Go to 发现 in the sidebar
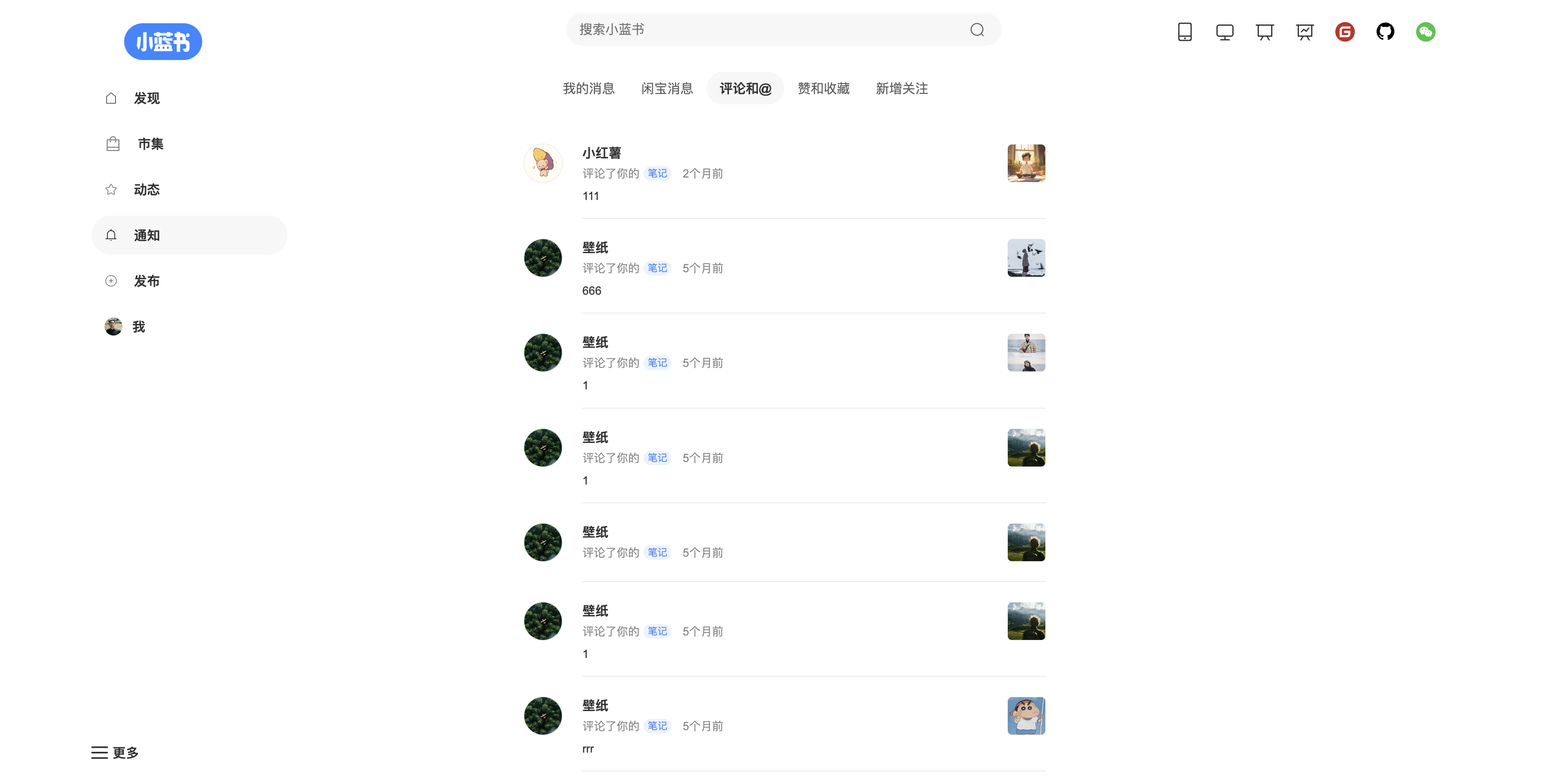This screenshot has width=1568, height=782. tap(146, 98)
